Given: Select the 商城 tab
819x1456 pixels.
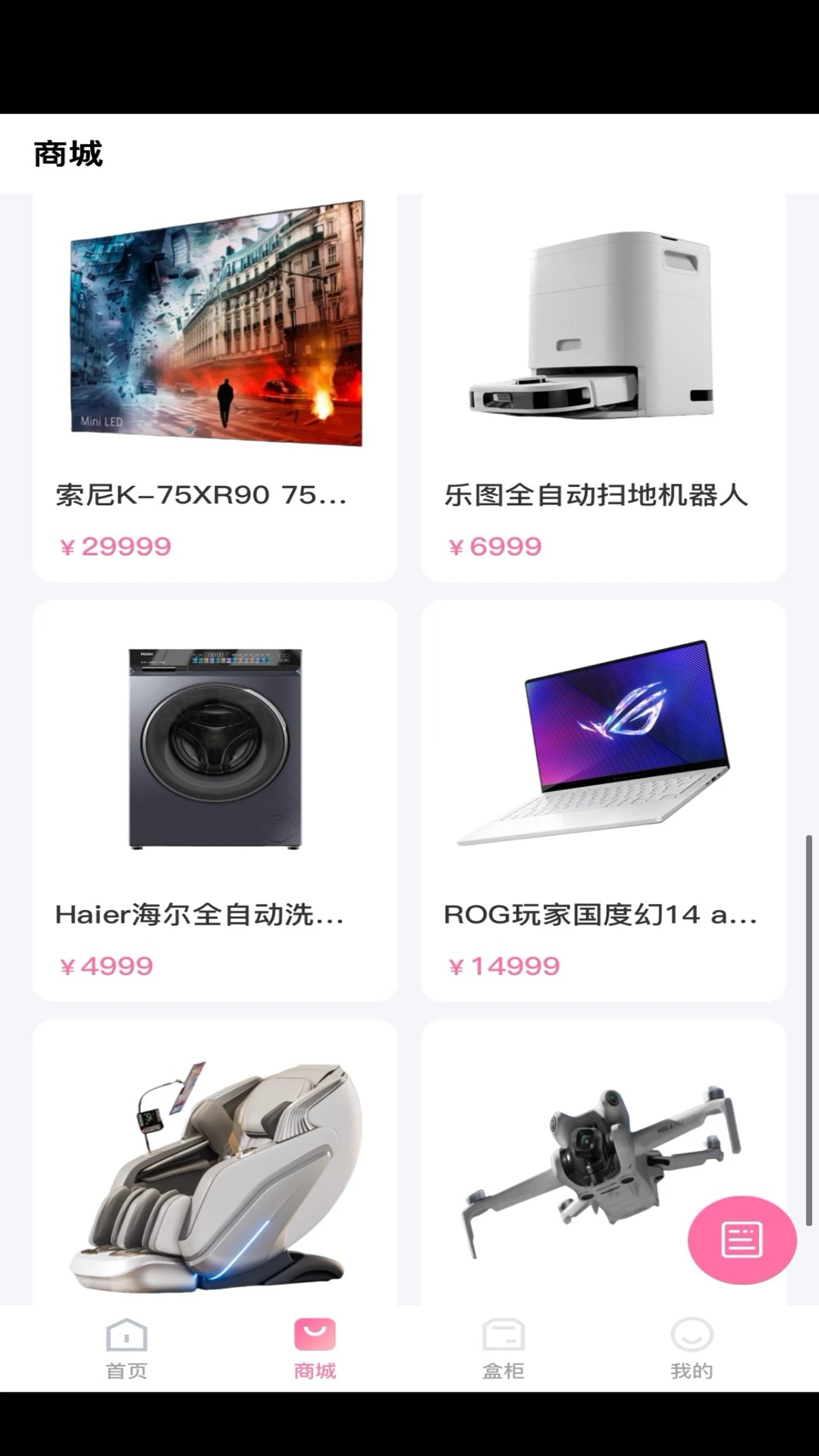Looking at the screenshot, I should click(315, 1348).
